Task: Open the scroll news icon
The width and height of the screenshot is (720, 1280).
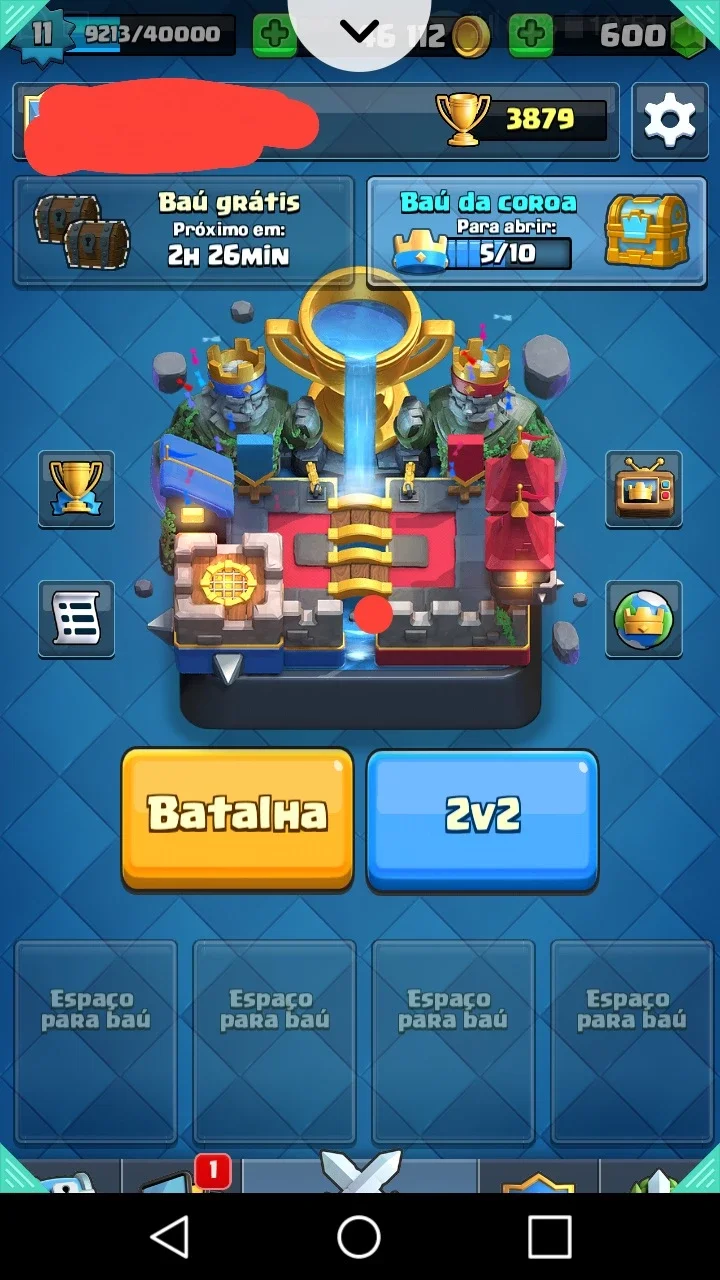Action: (x=76, y=619)
